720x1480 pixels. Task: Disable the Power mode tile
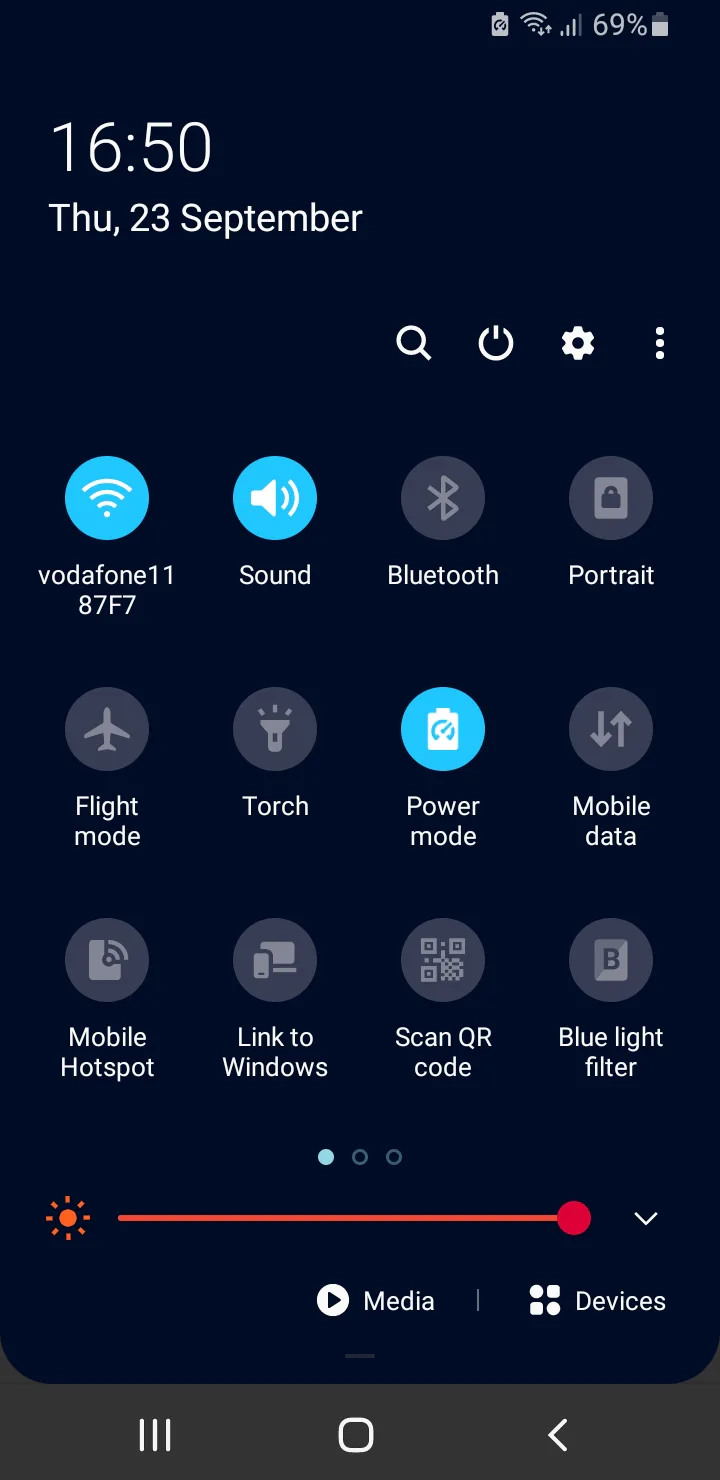[443, 729]
